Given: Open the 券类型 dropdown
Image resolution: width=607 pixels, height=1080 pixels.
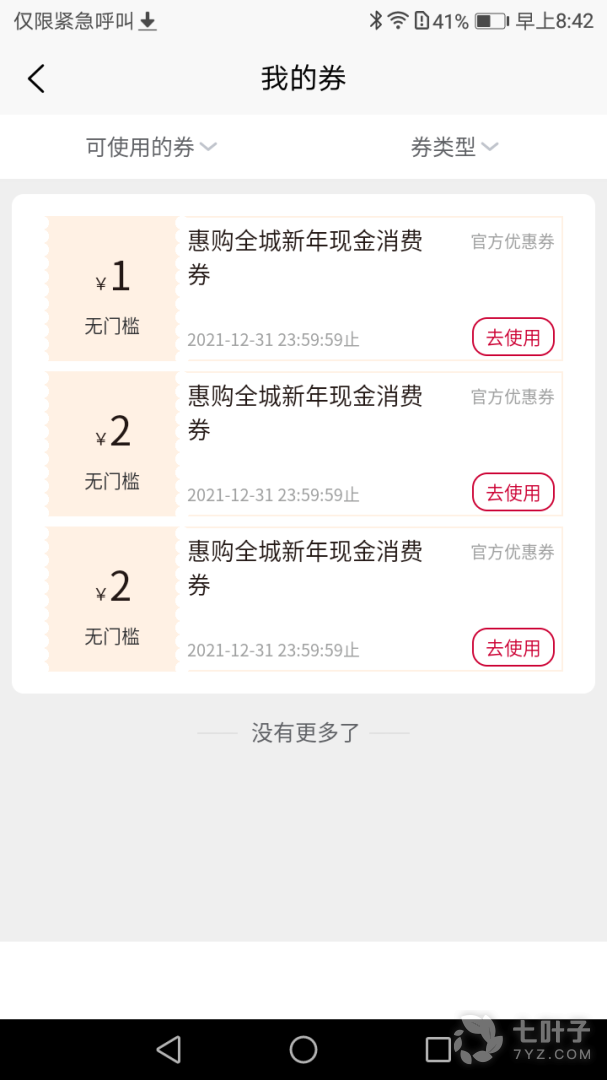Looking at the screenshot, I should click(454, 148).
